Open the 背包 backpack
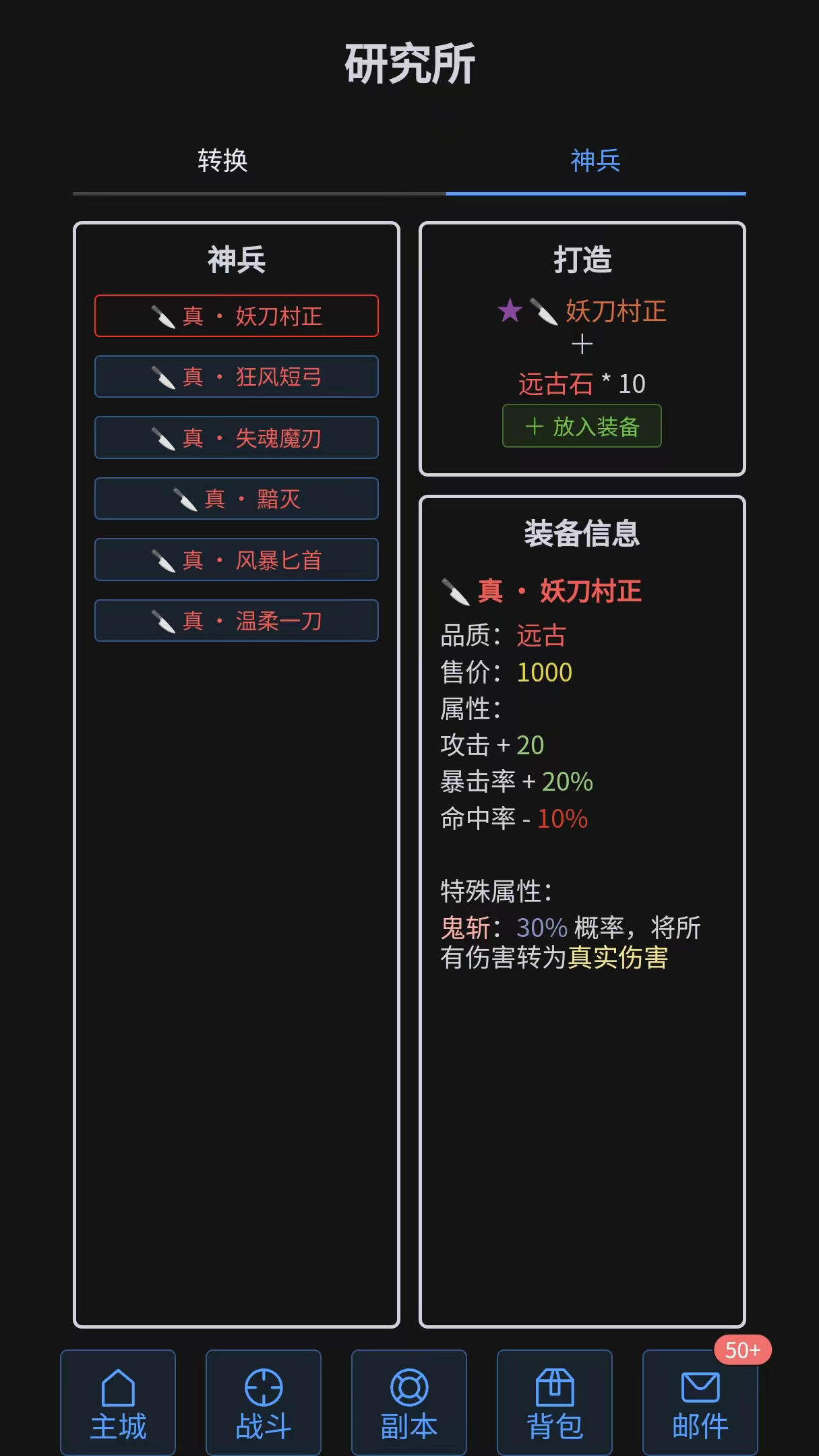Viewport: 819px width, 1456px height. click(x=555, y=1403)
